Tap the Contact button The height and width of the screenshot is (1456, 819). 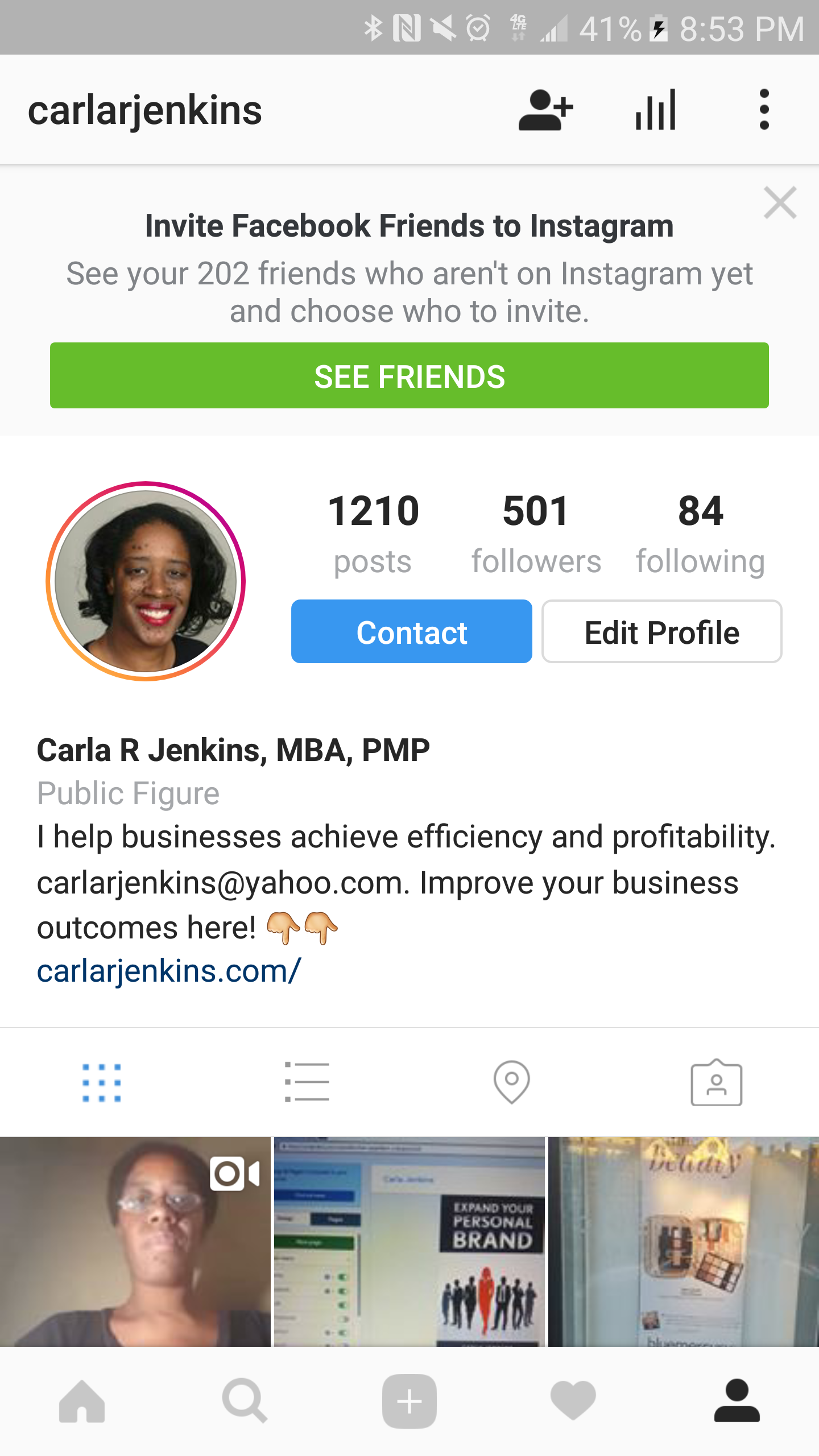411,632
